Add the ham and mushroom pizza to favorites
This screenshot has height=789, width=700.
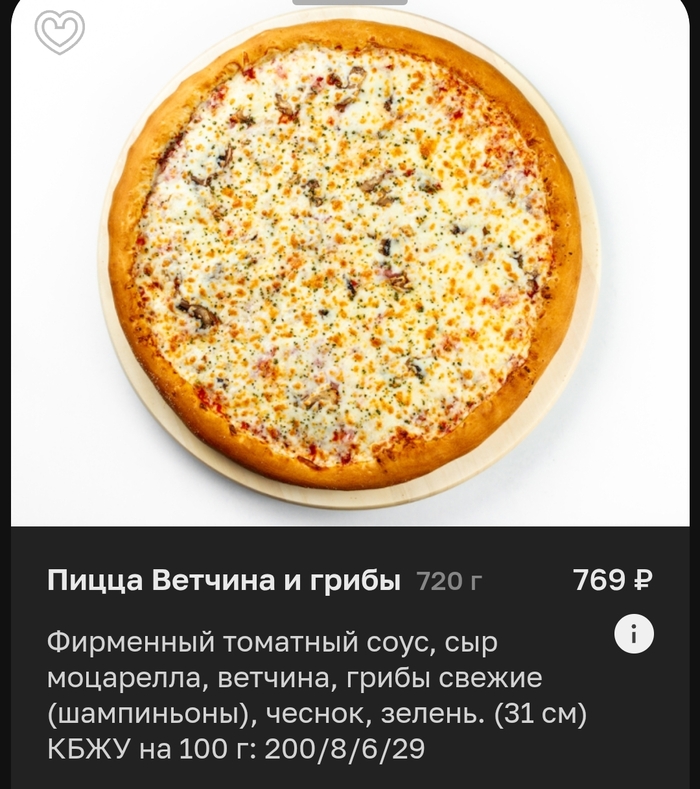[60, 32]
